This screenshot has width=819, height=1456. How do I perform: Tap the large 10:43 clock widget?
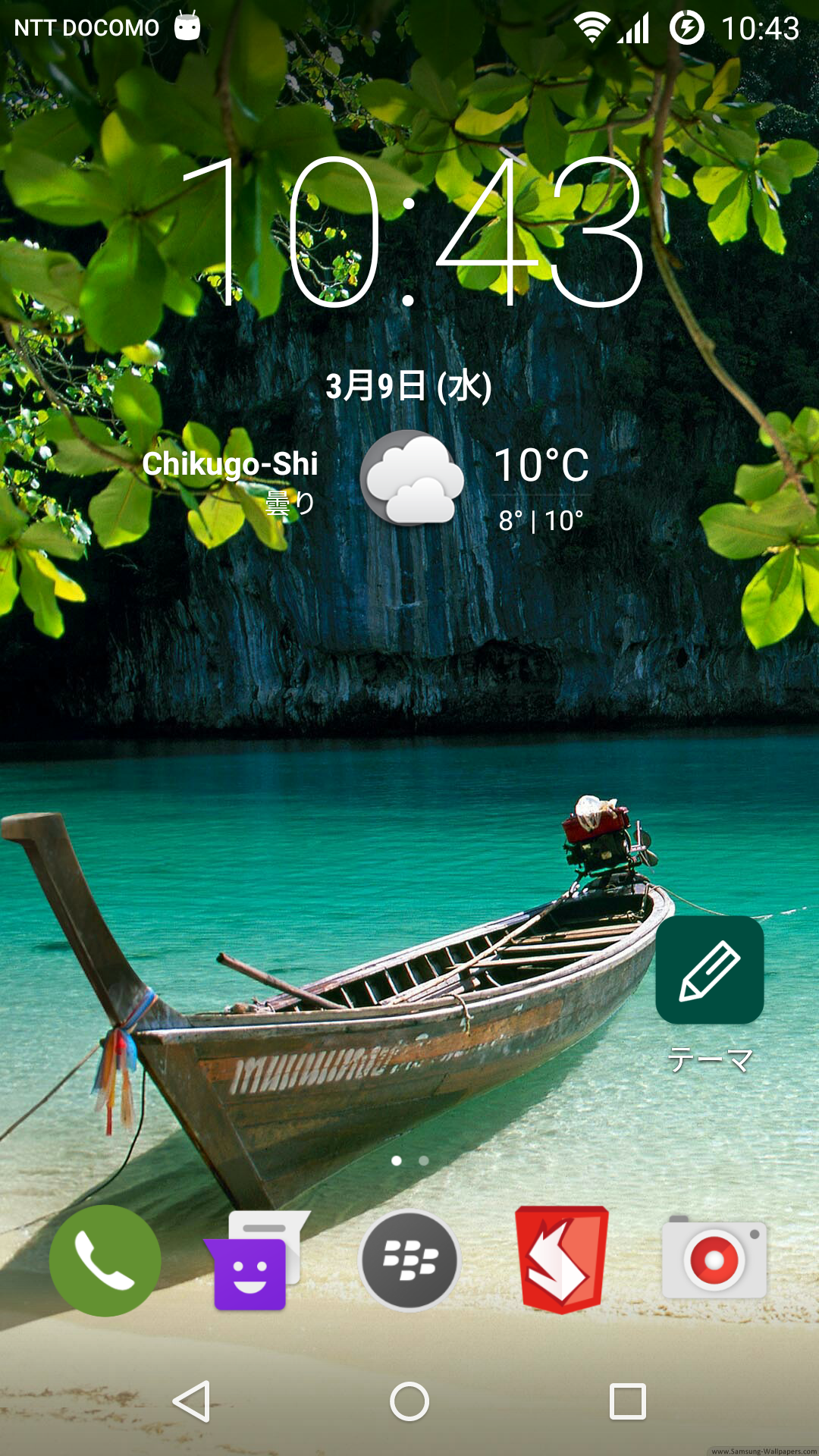(410, 231)
